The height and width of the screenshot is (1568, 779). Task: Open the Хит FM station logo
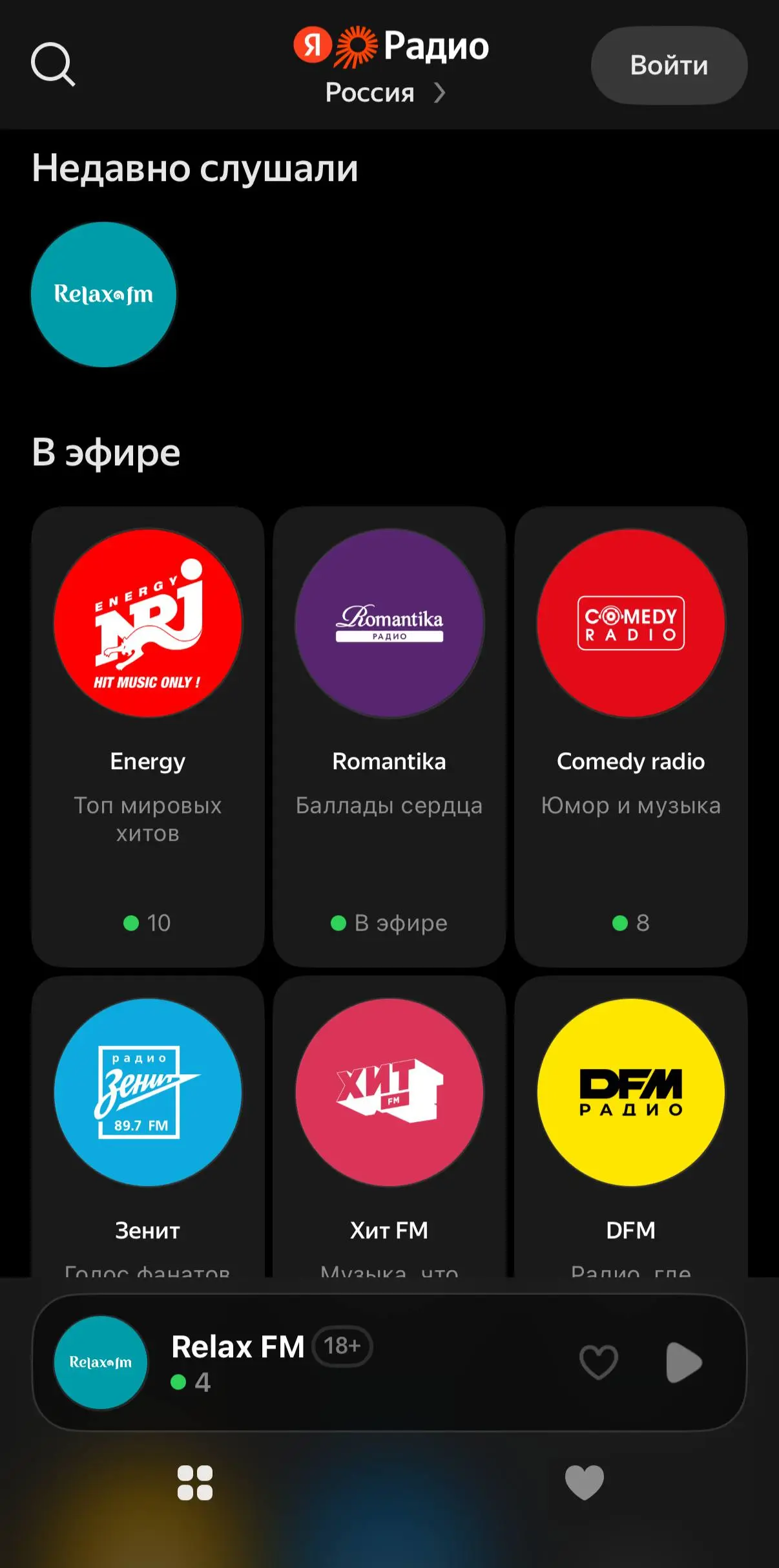[389, 1092]
